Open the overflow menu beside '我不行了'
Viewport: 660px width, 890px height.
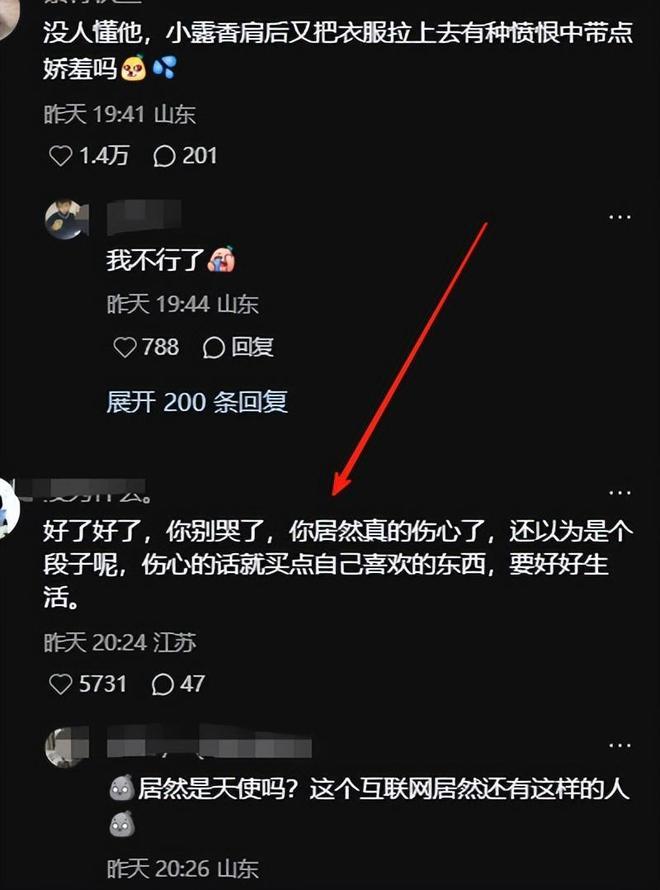click(621, 216)
